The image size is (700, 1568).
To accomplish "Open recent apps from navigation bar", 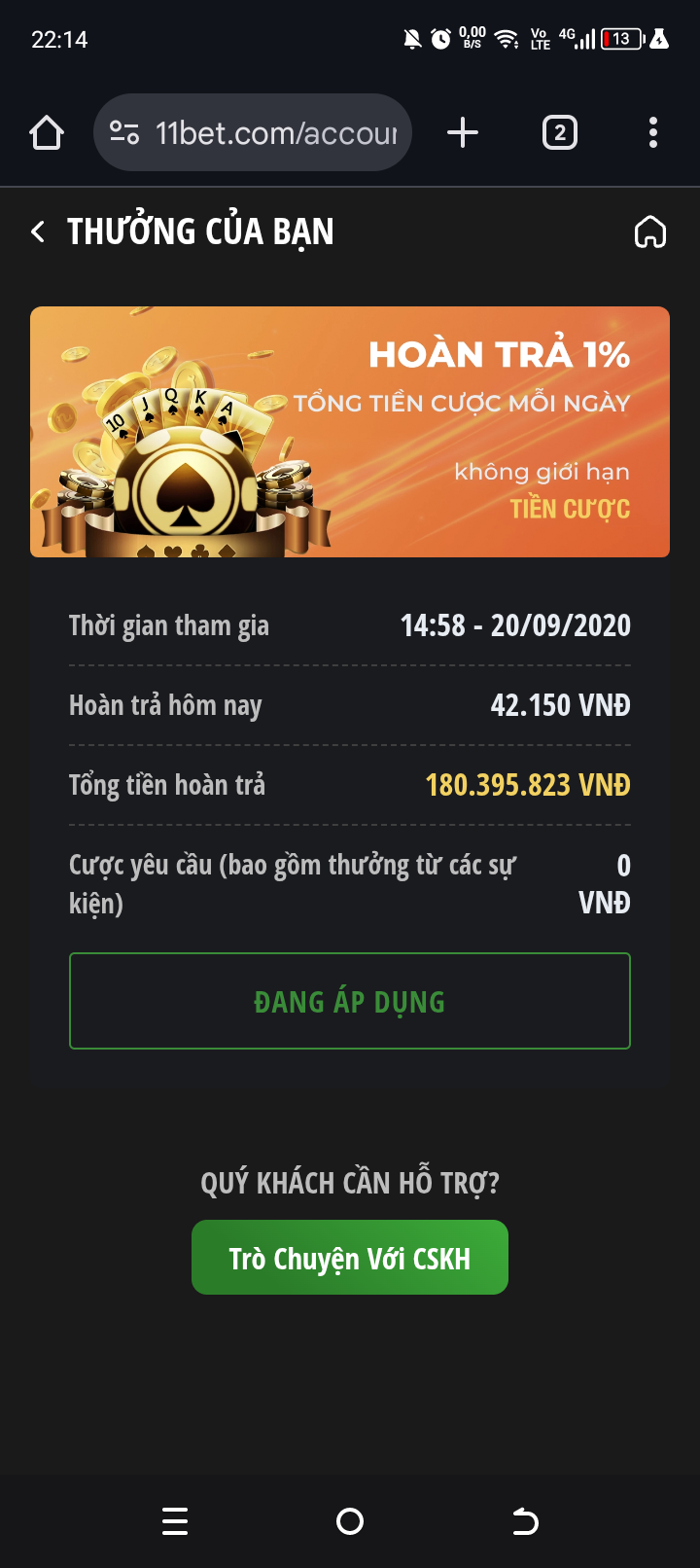I will pos(175,1521).
